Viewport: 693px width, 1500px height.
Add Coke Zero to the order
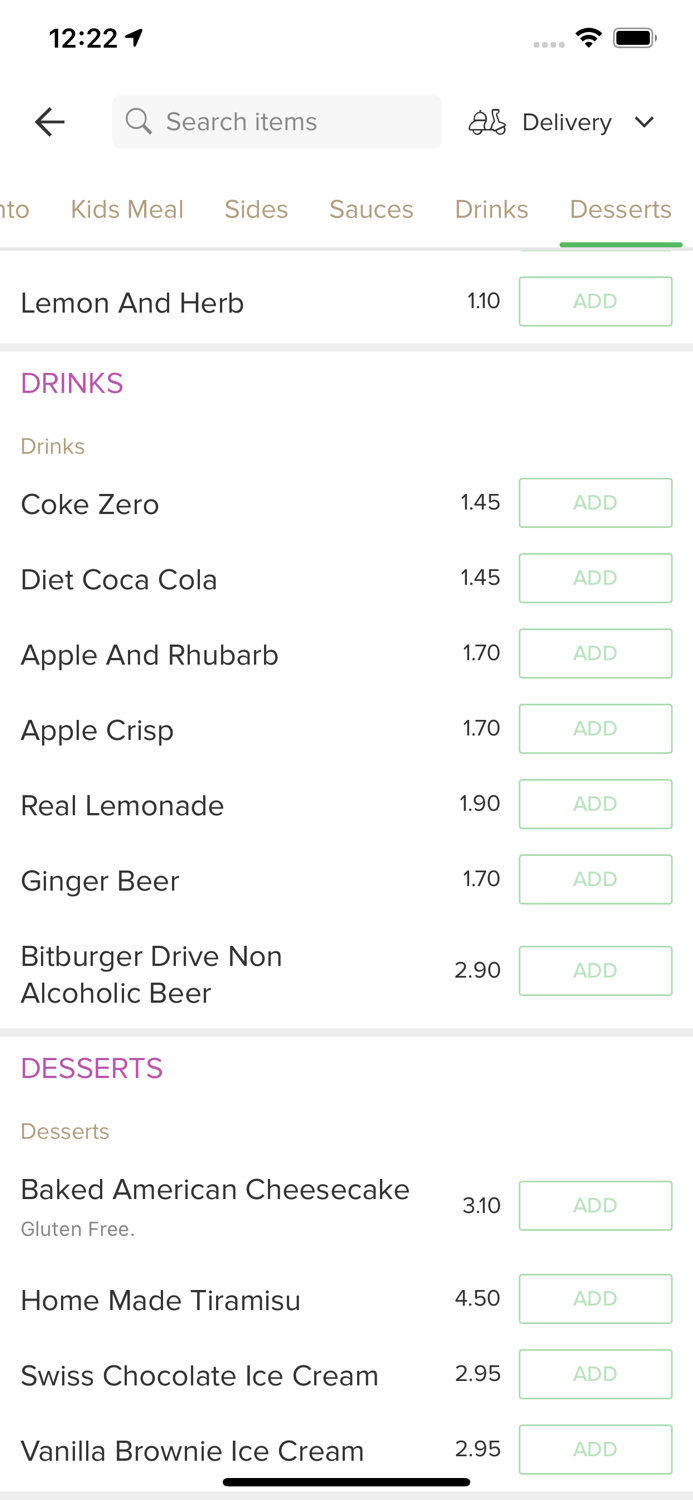click(595, 503)
